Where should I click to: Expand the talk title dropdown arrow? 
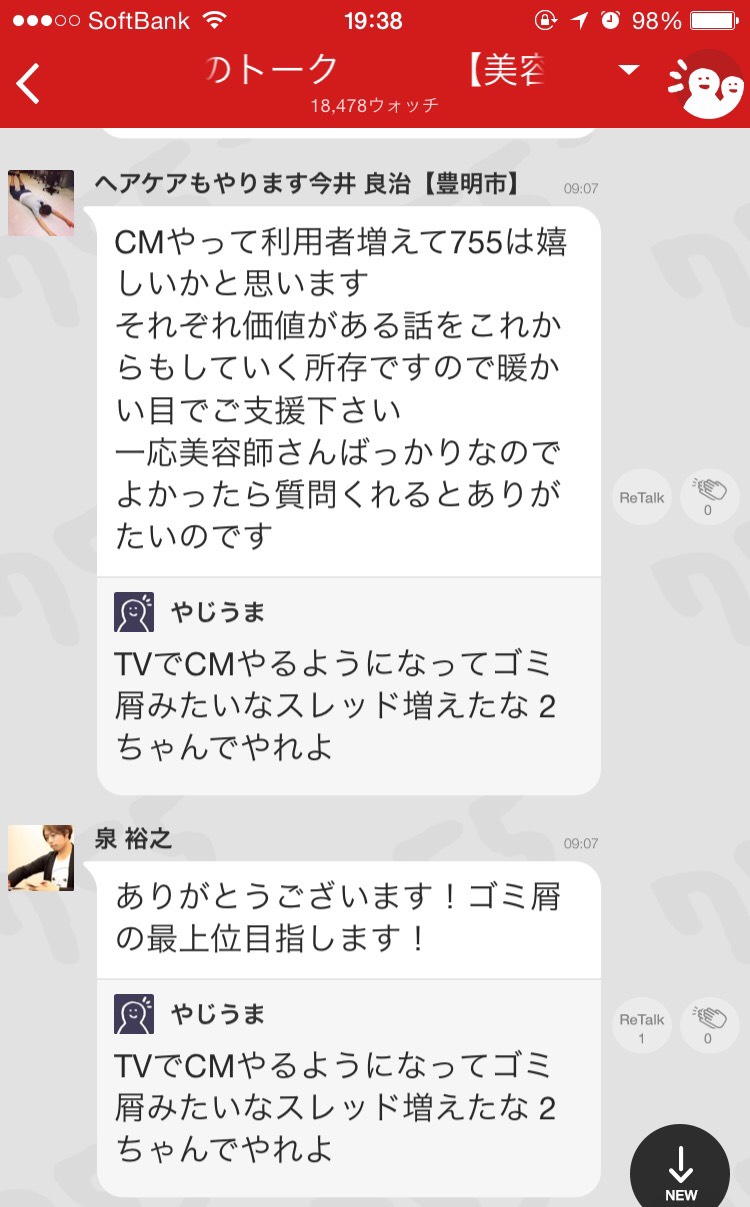[x=628, y=70]
